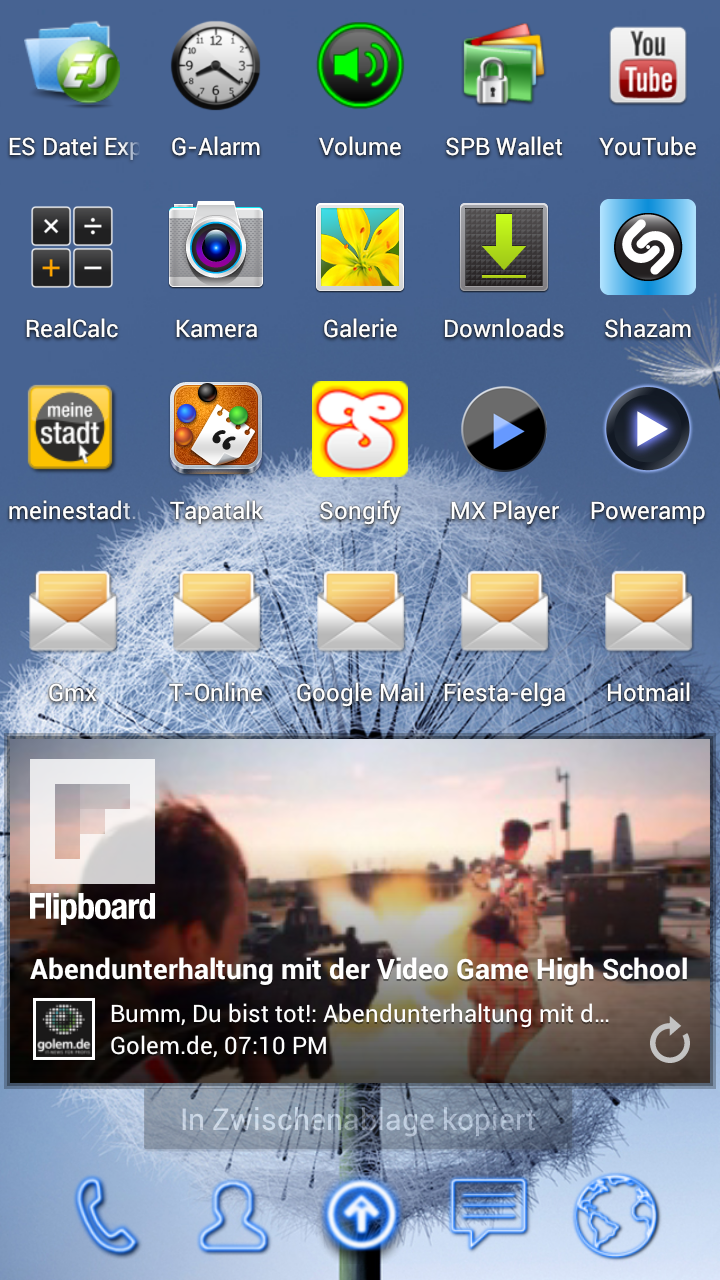The image size is (720, 1280).
Task: Open the phone dialer in the dock
Action: coord(106,1215)
